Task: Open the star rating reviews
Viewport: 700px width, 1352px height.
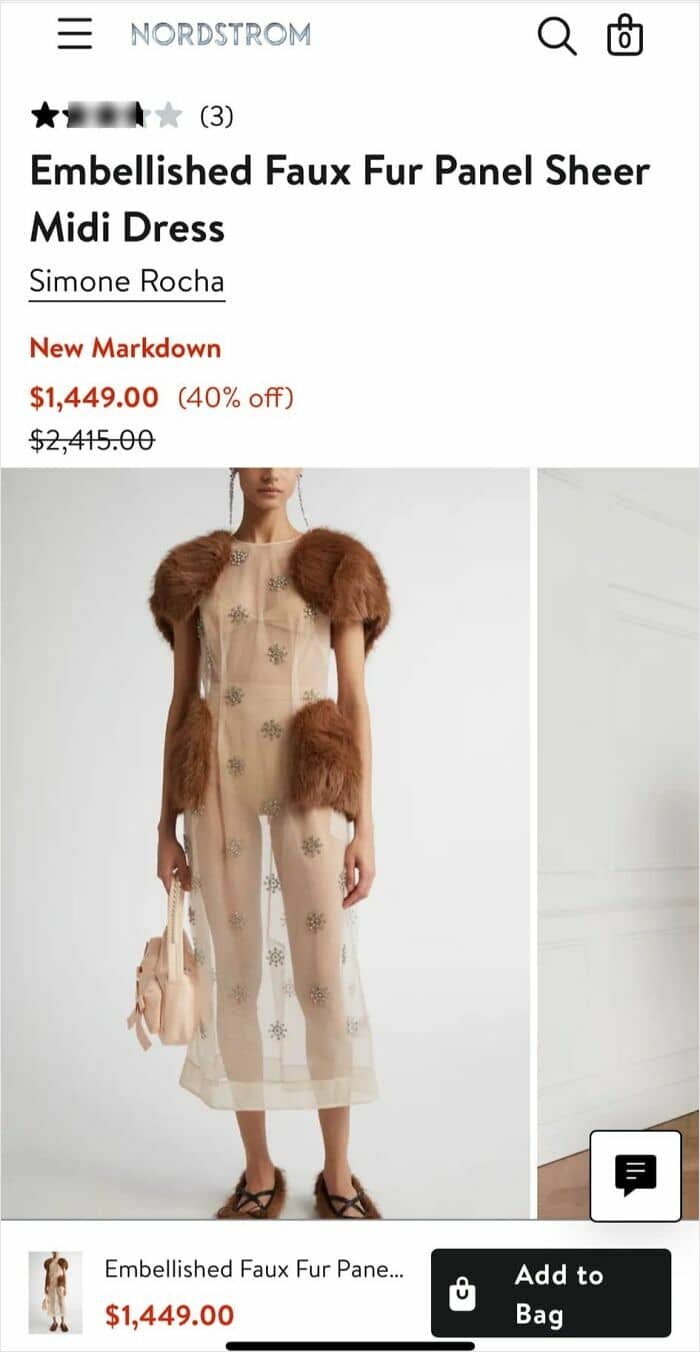Action: click(x=132, y=117)
